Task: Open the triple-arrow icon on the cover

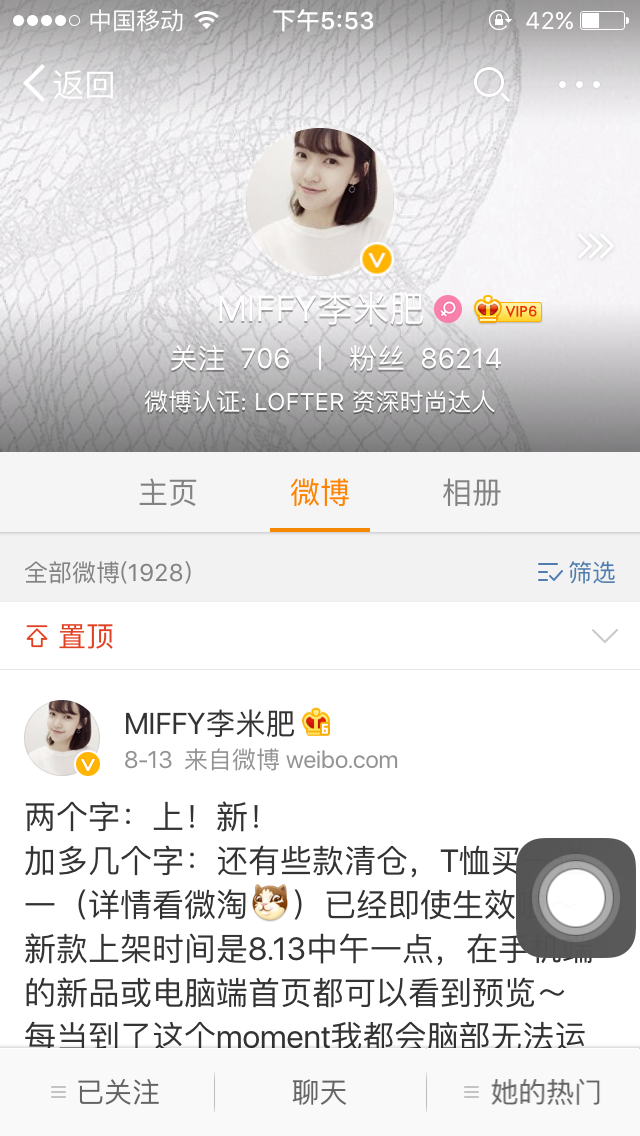Action: tap(595, 246)
